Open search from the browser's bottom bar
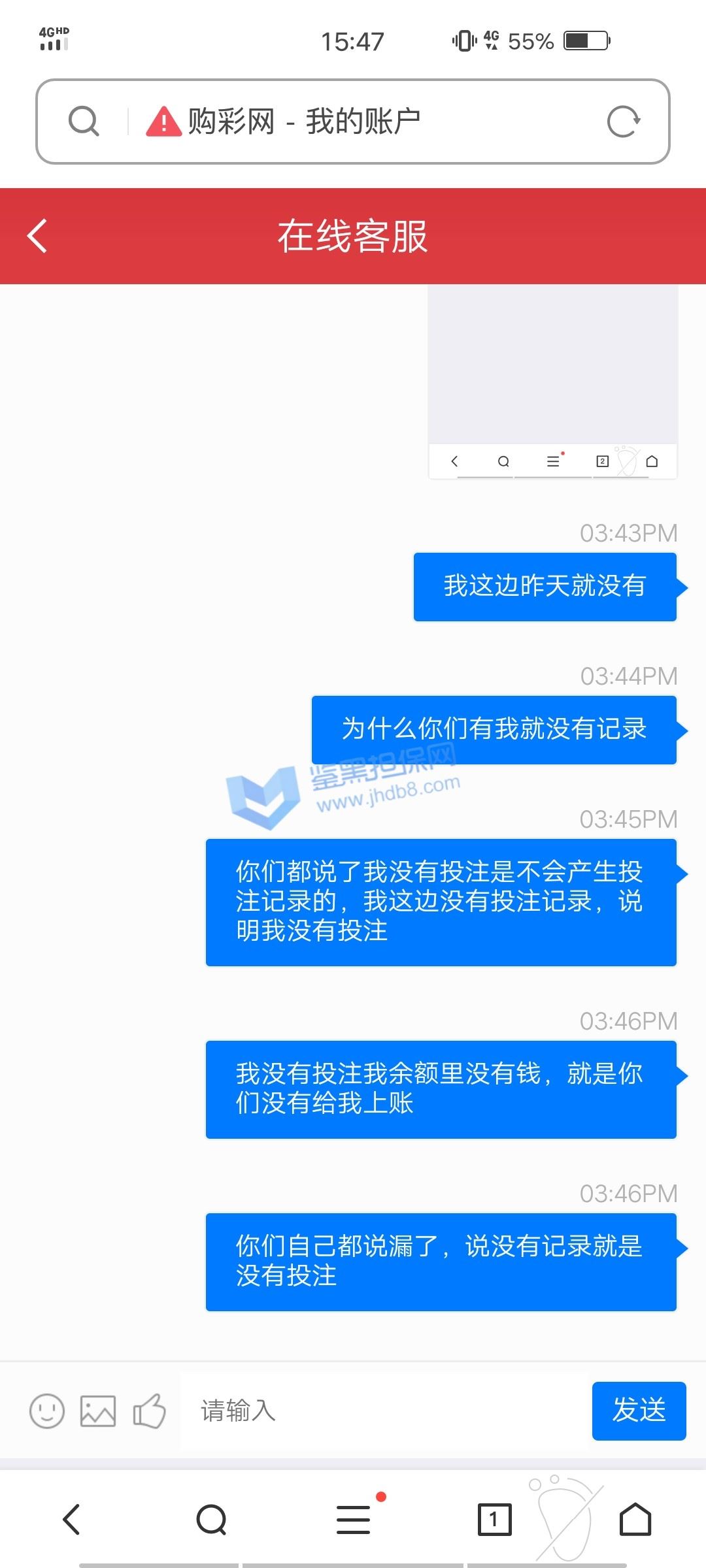Viewport: 706px width, 1568px height. click(212, 1519)
